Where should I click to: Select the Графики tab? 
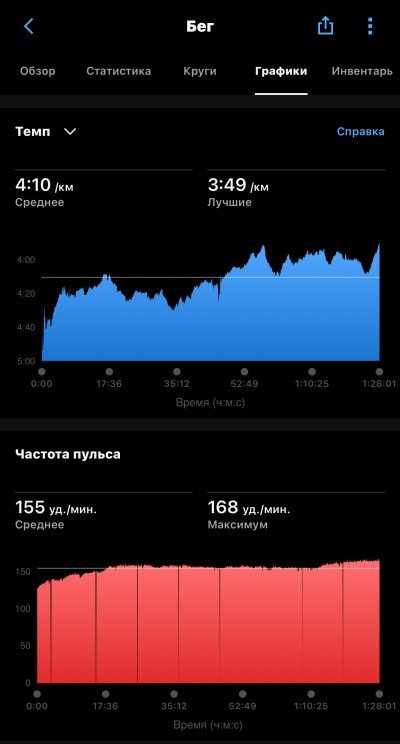281,71
